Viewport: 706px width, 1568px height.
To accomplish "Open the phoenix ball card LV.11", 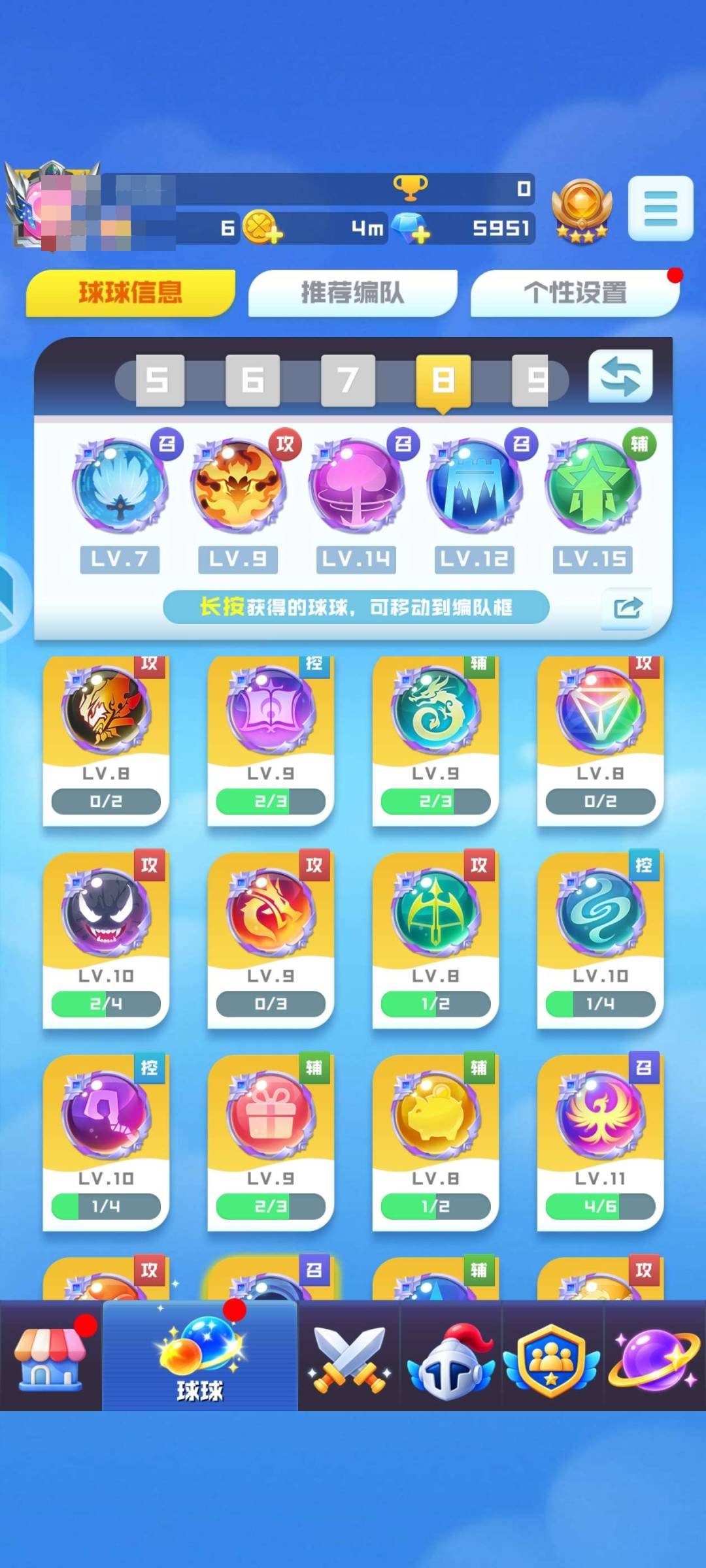I will tap(600, 1143).
